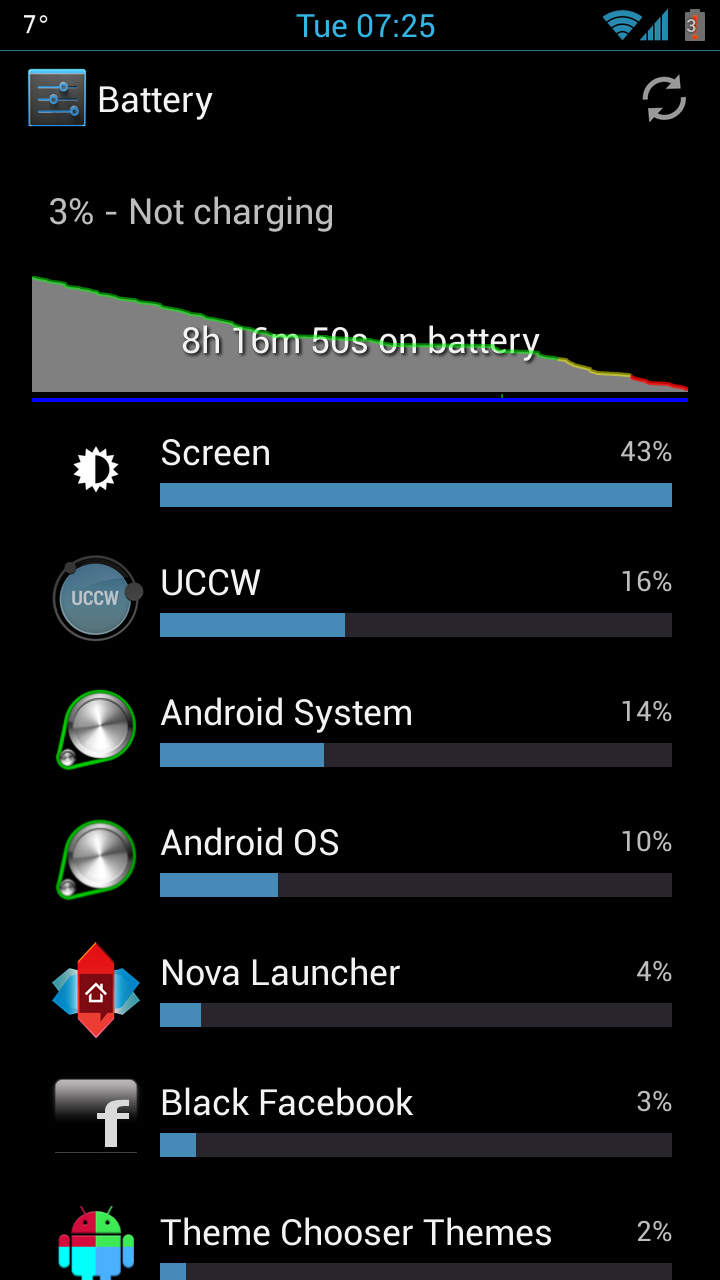Viewport: 720px width, 1280px height.
Task: Open the battery history graph
Action: [360, 338]
